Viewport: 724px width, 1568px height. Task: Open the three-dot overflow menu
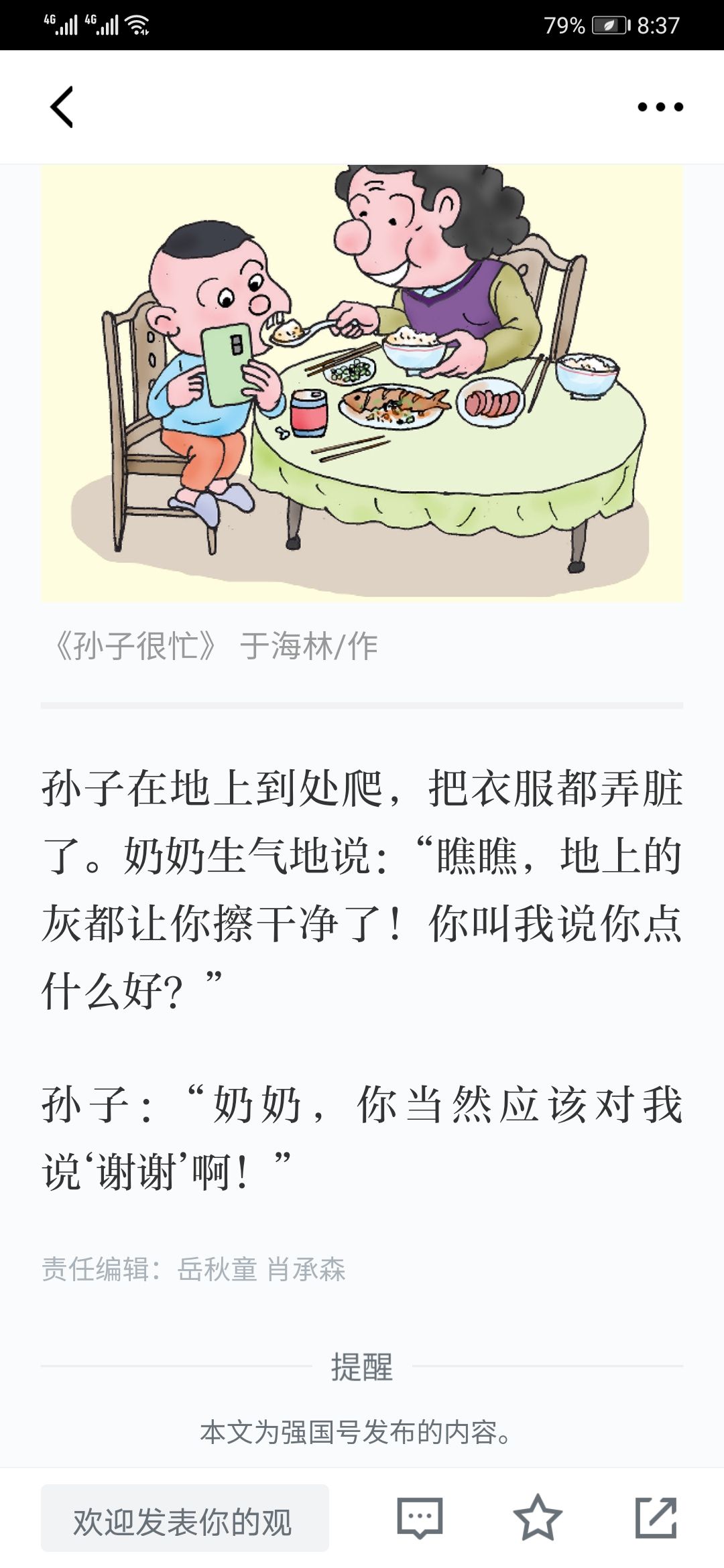point(660,107)
